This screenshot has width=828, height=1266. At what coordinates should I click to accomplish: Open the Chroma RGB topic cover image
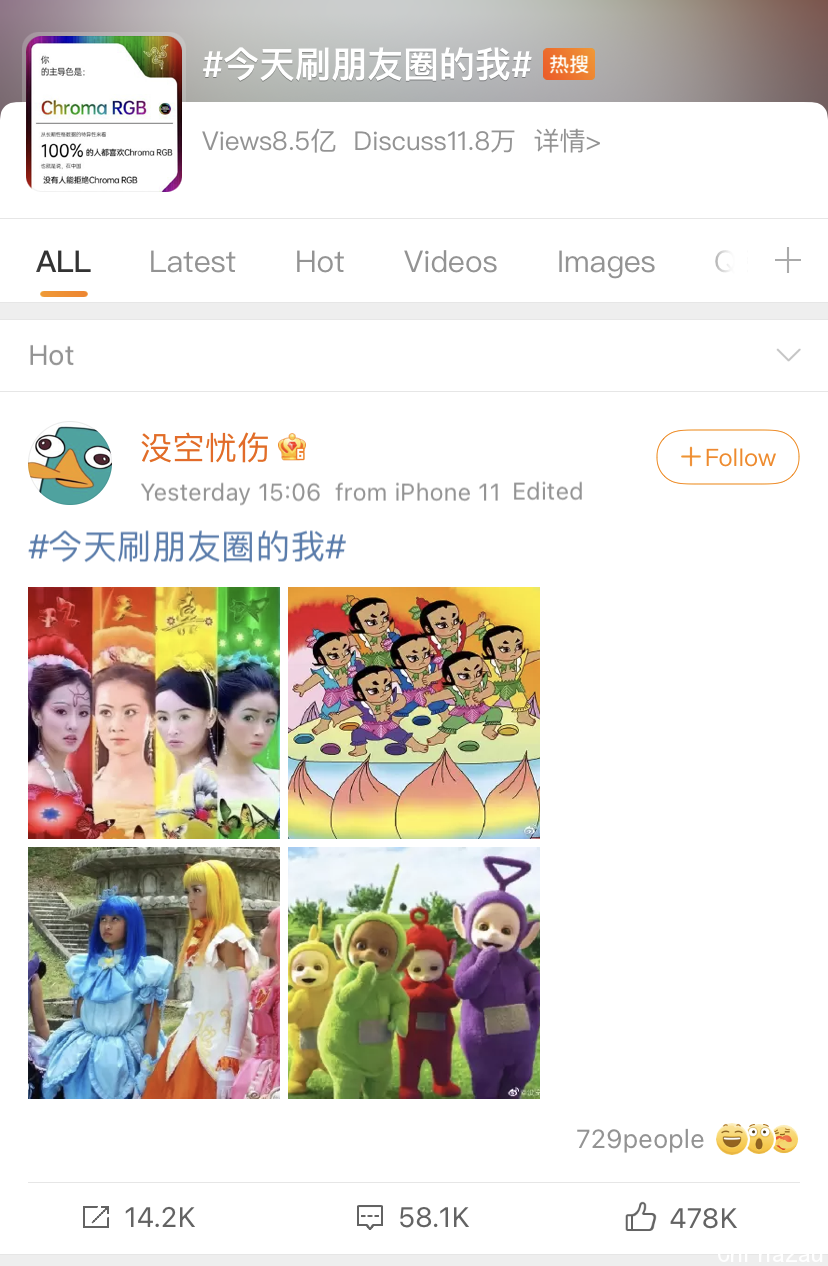tap(104, 113)
